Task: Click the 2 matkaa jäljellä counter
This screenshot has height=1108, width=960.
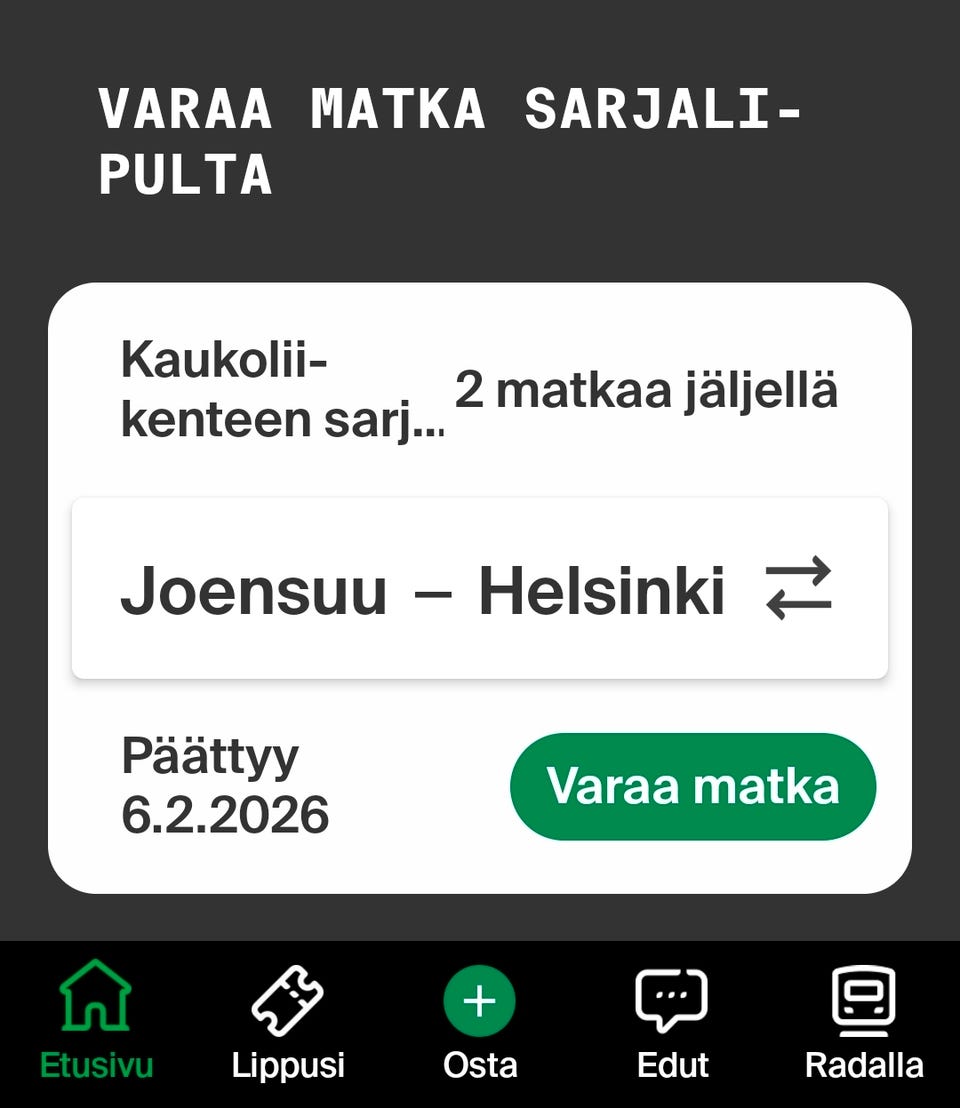Action: 646,390
